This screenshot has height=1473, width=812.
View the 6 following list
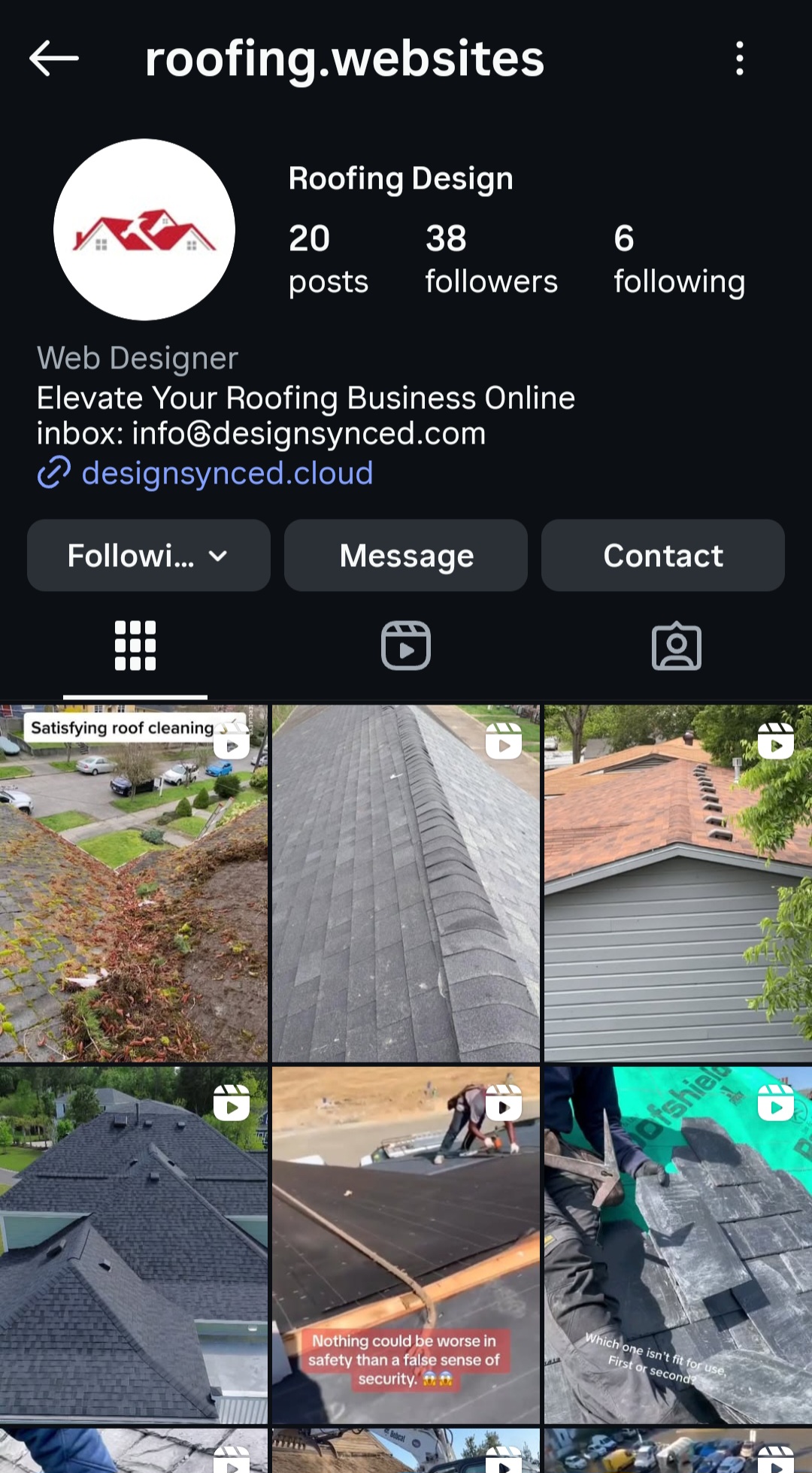[678, 259]
